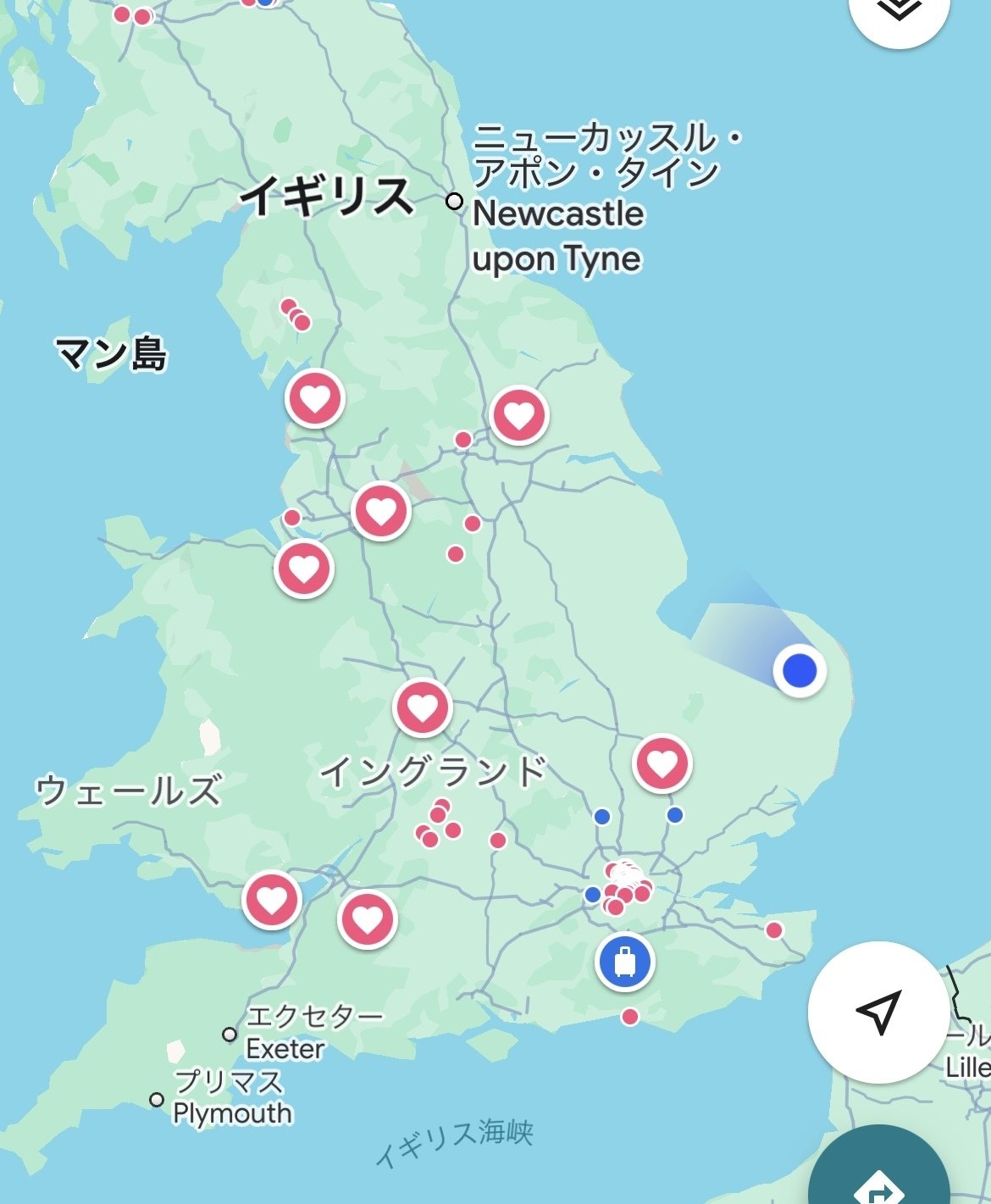Image resolution: width=991 pixels, height=1204 pixels.
Task: Click the heart pin in south Wales
Action: (x=271, y=899)
